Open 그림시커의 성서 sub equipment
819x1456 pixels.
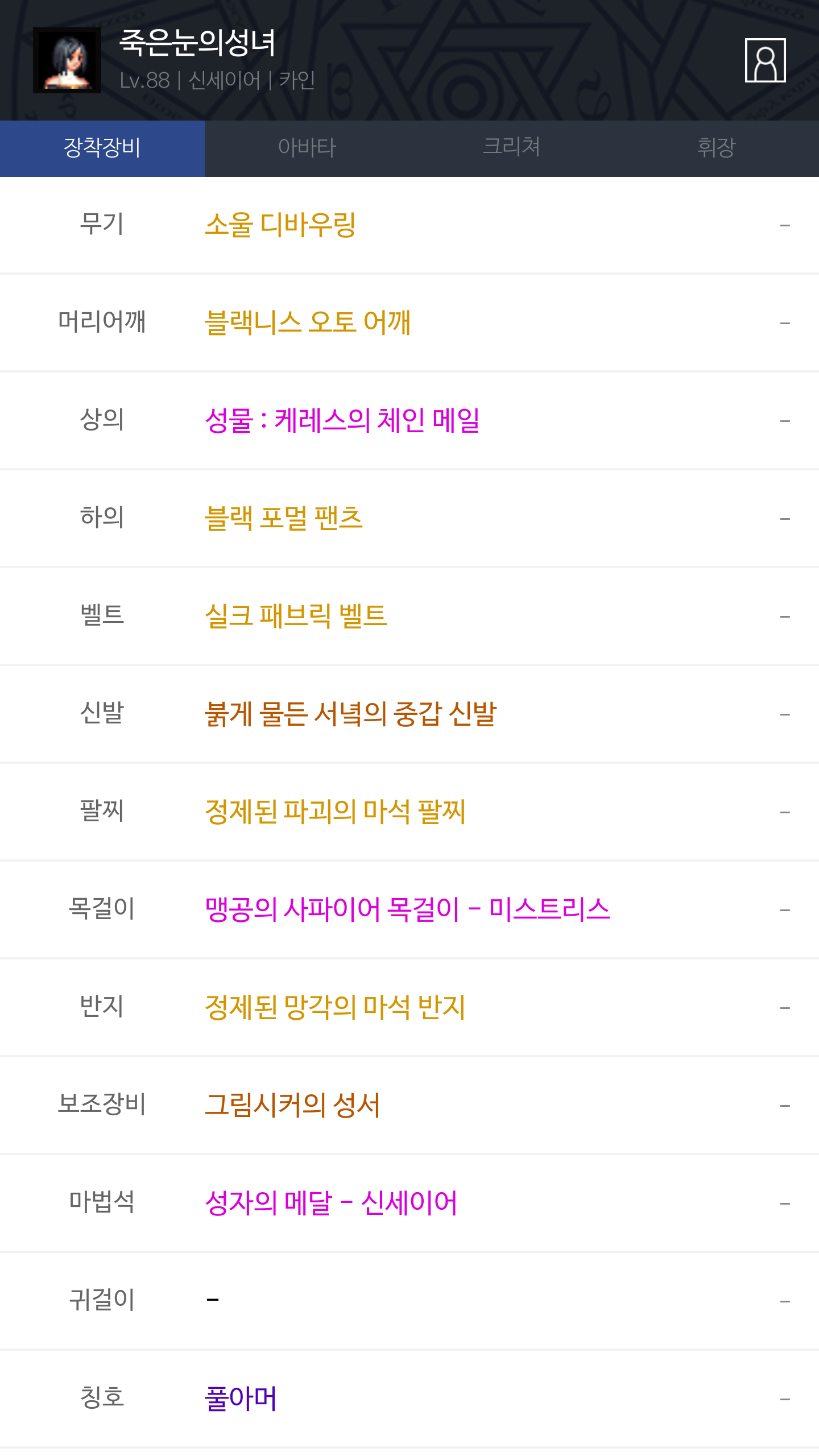(x=292, y=1105)
